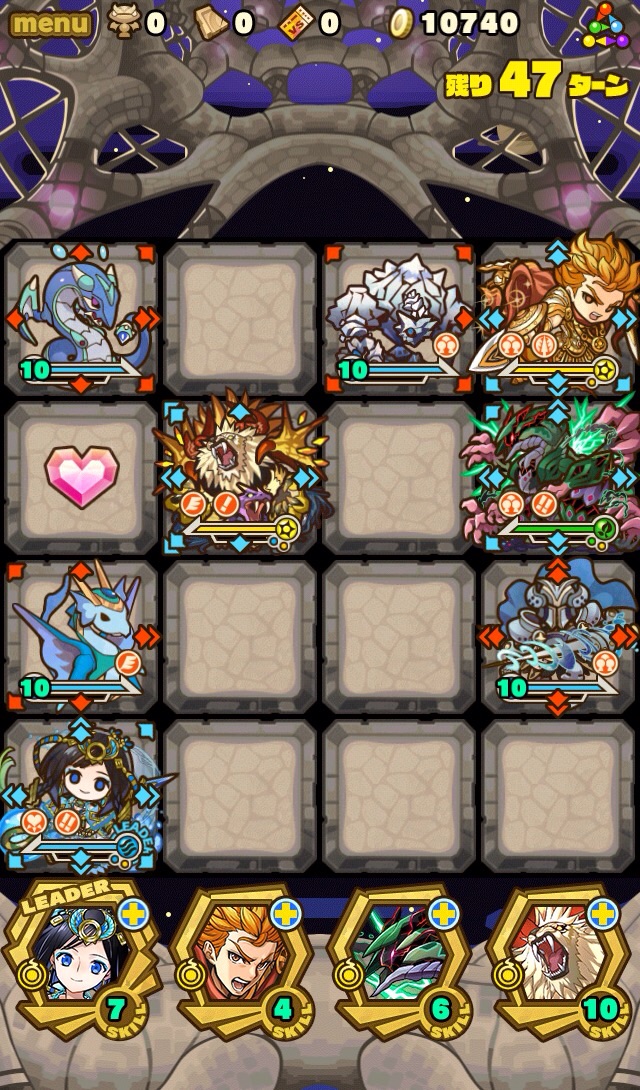
Task: Open the menu button
Action: click(50, 22)
